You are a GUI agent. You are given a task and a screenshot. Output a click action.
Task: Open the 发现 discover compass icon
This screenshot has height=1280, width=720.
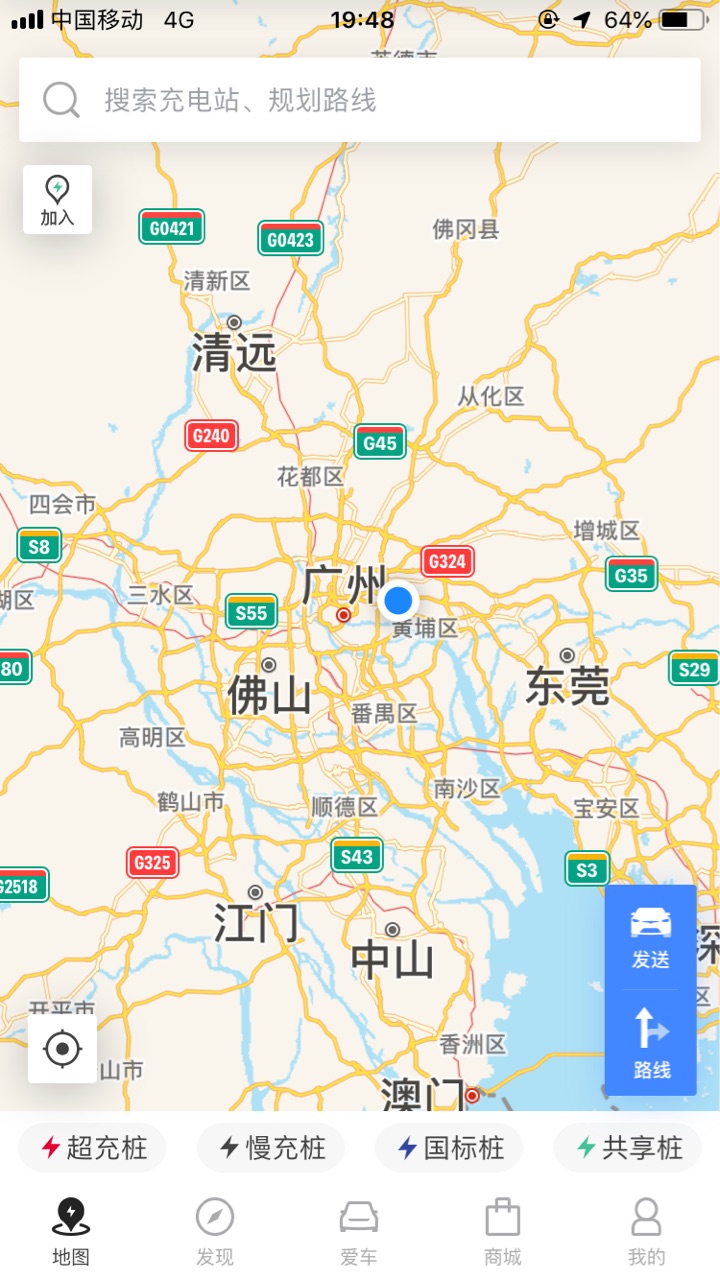point(213,1218)
